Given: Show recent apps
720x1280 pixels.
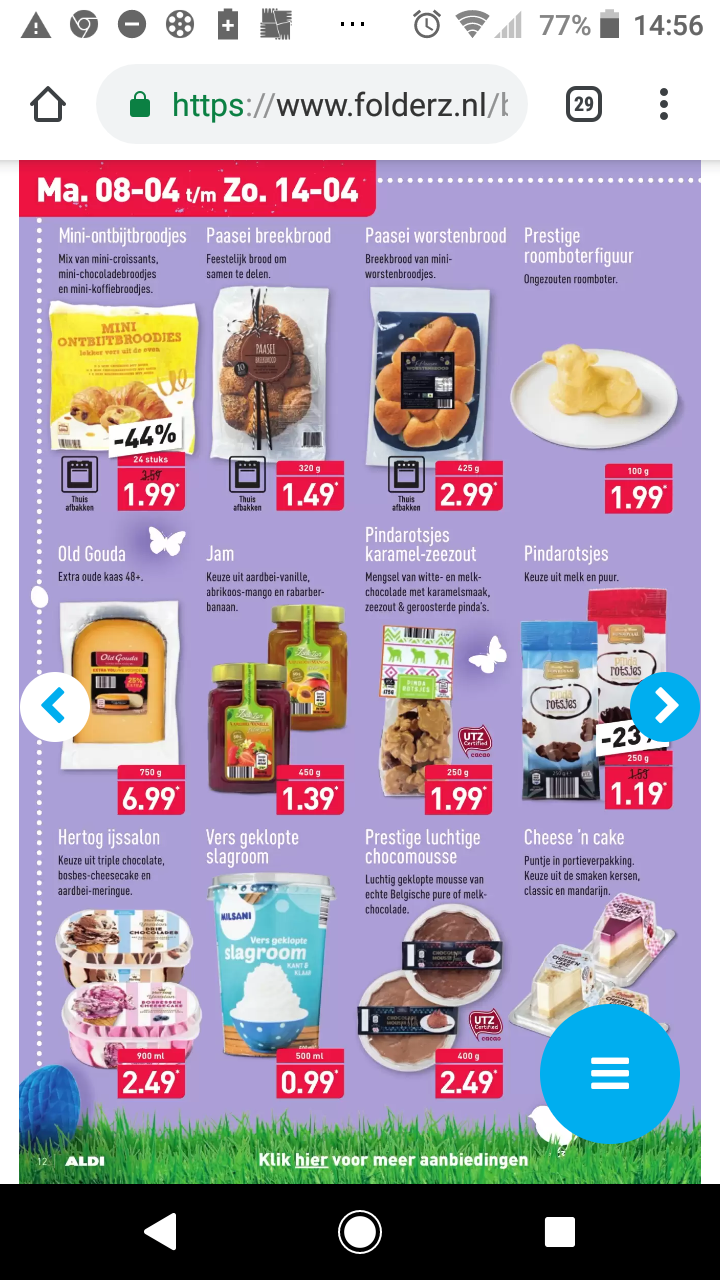Looking at the screenshot, I should [560, 1232].
